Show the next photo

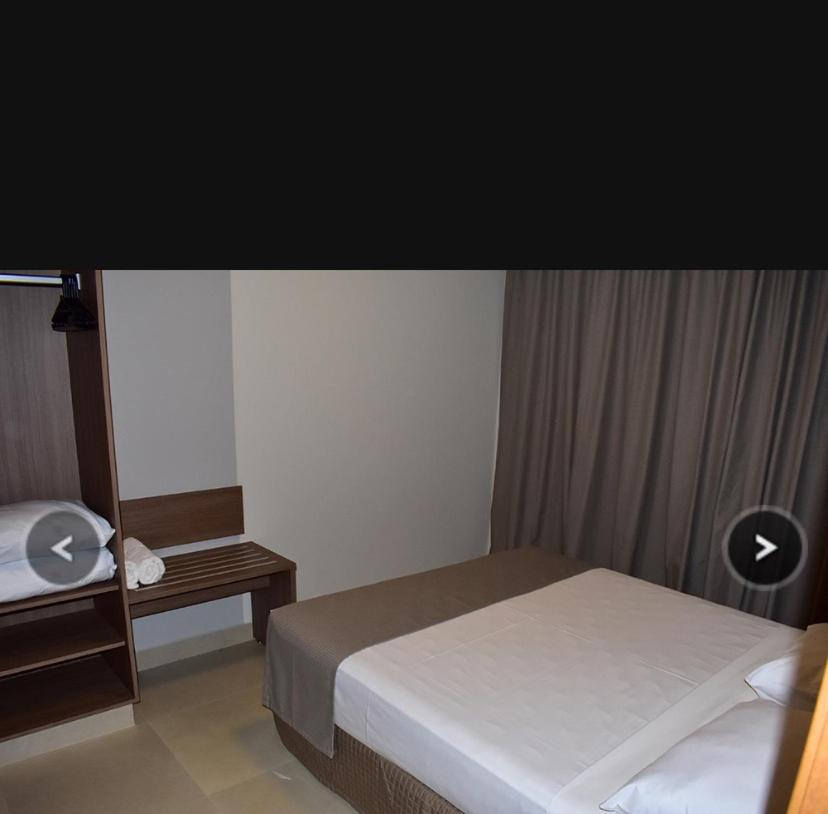765,547
